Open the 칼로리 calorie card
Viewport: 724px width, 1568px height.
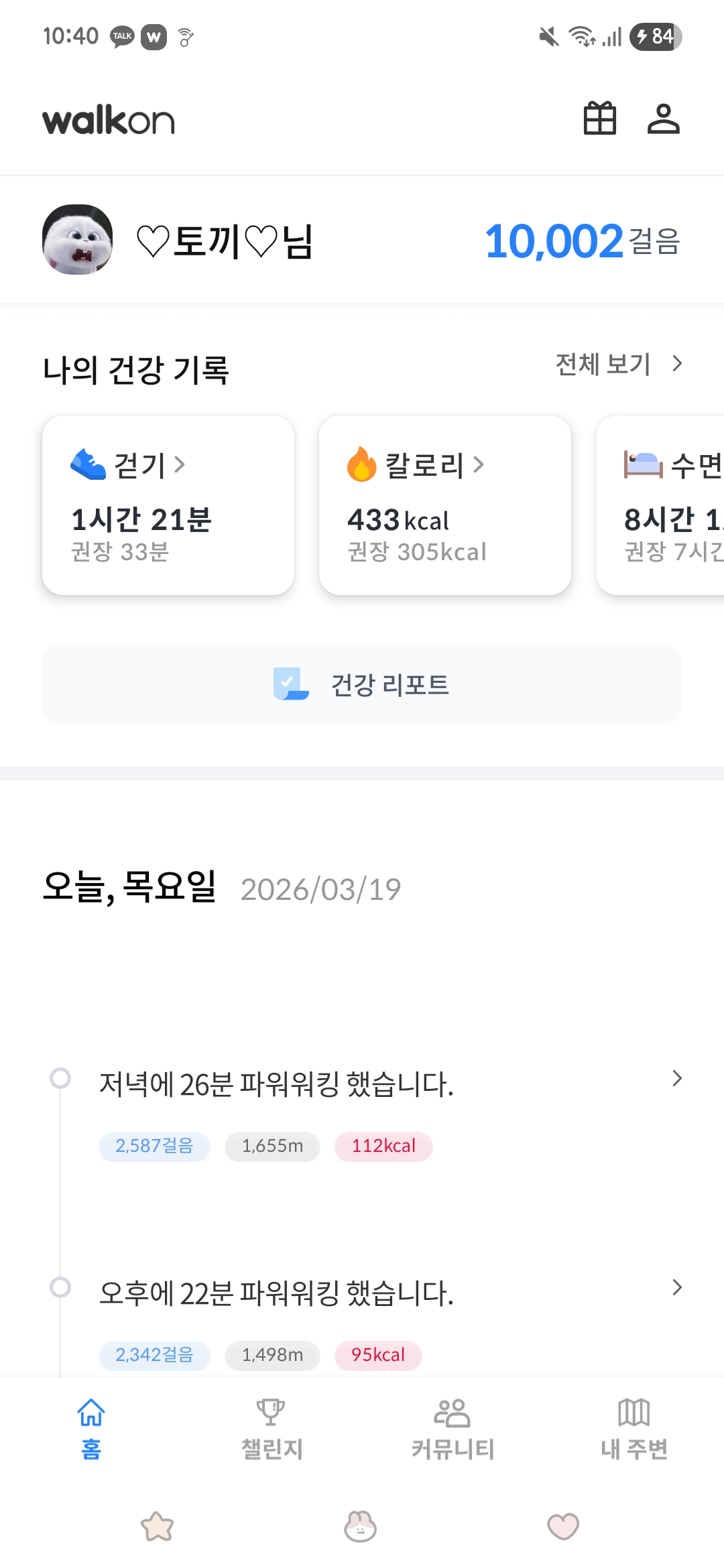coord(445,505)
